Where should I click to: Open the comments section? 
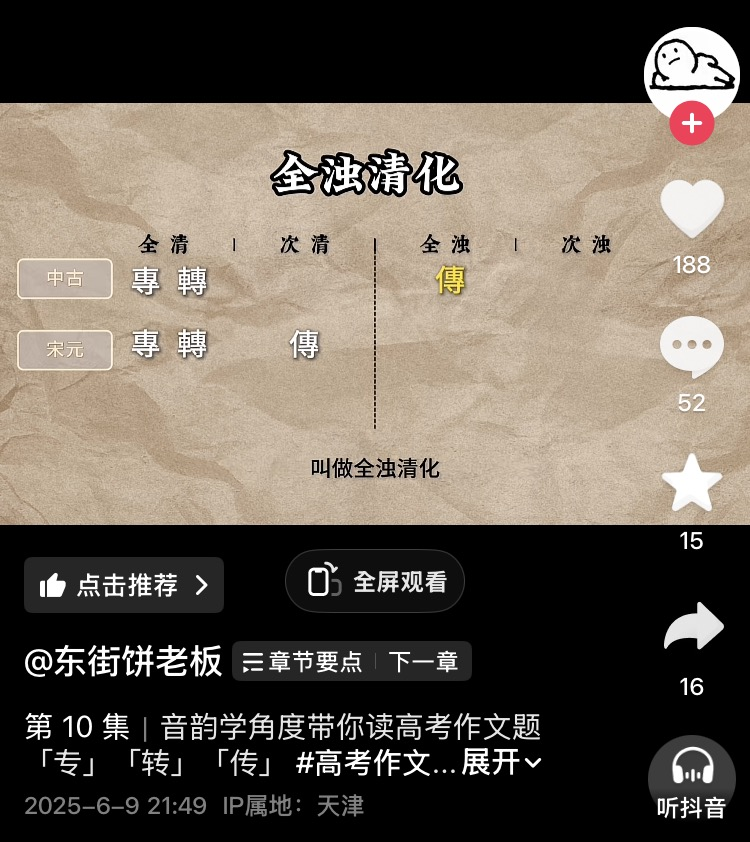pos(691,347)
